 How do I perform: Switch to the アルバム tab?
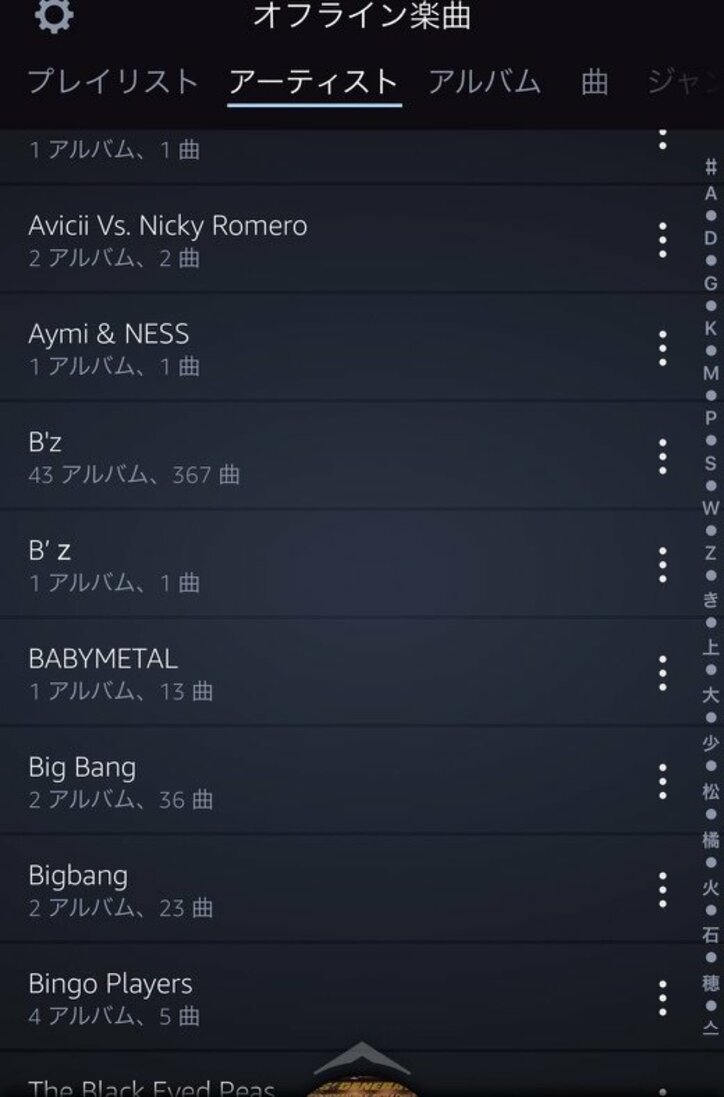484,81
